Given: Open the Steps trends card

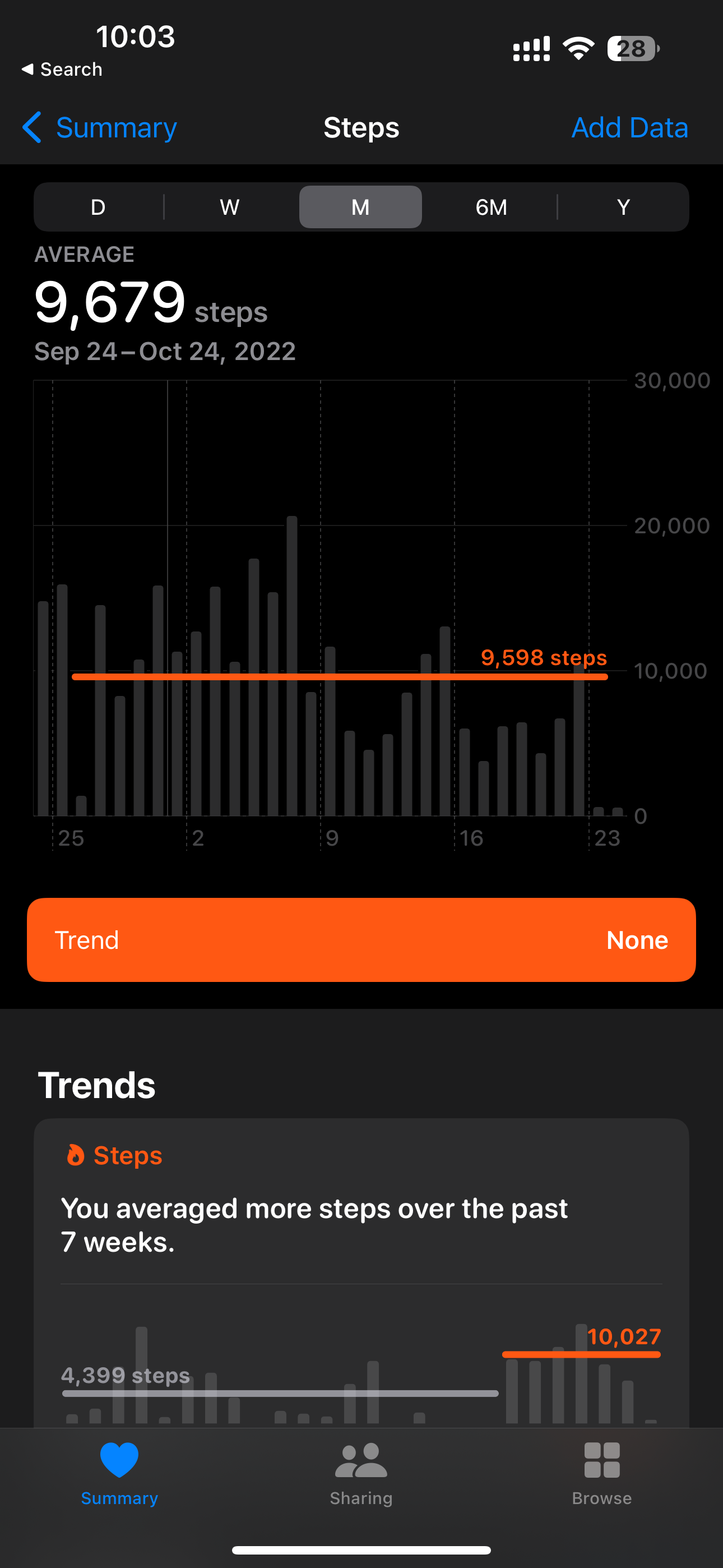Looking at the screenshot, I should click(361, 1272).
